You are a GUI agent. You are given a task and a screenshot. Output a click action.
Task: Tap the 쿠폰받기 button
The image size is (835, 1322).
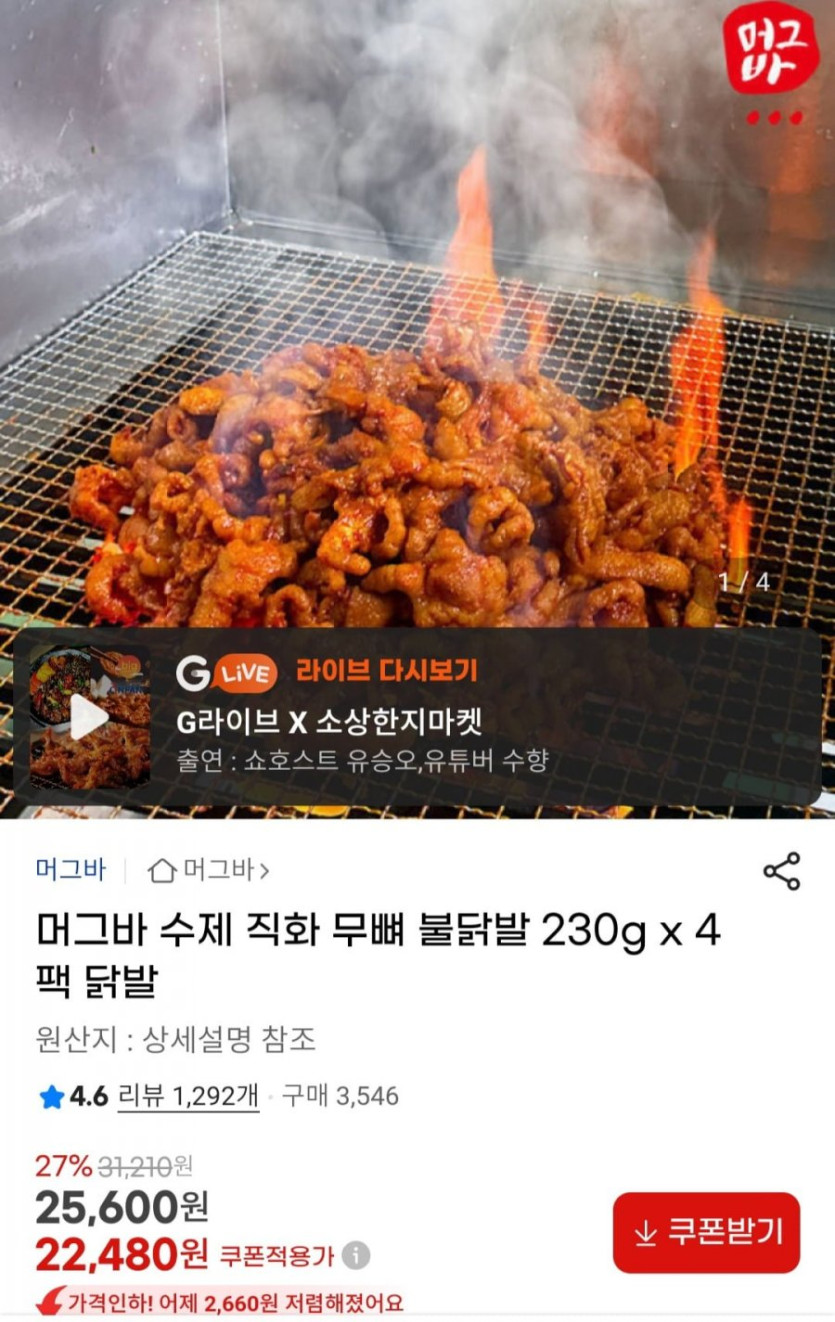(x=706, y=1232)
